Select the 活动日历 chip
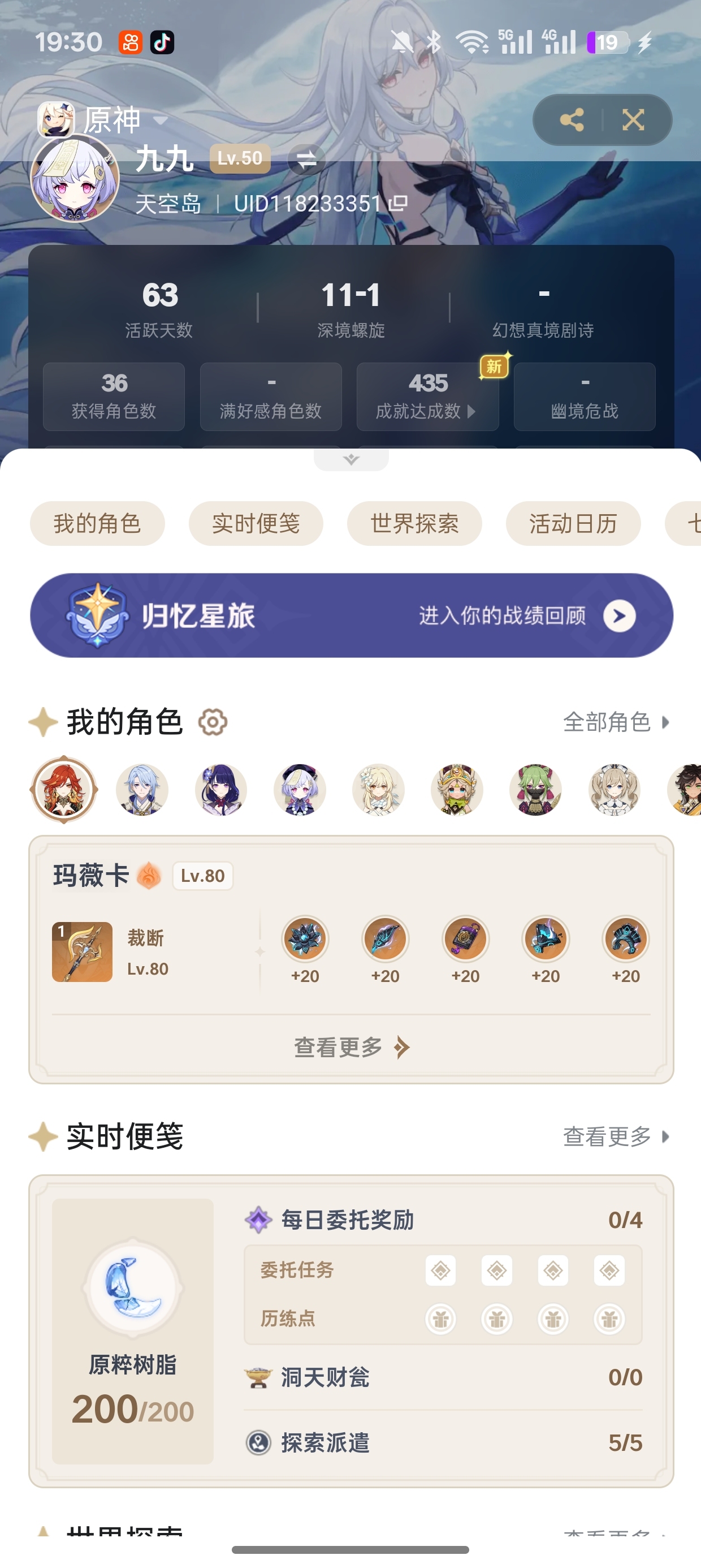701x1568 pixels. pyautogui.click(x=573, y=523)
